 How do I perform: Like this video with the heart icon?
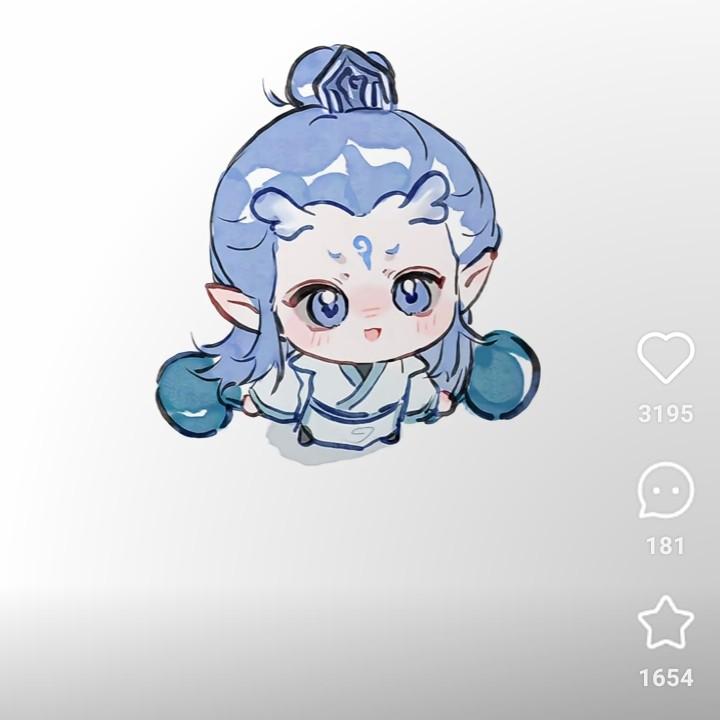pos(666,358)
